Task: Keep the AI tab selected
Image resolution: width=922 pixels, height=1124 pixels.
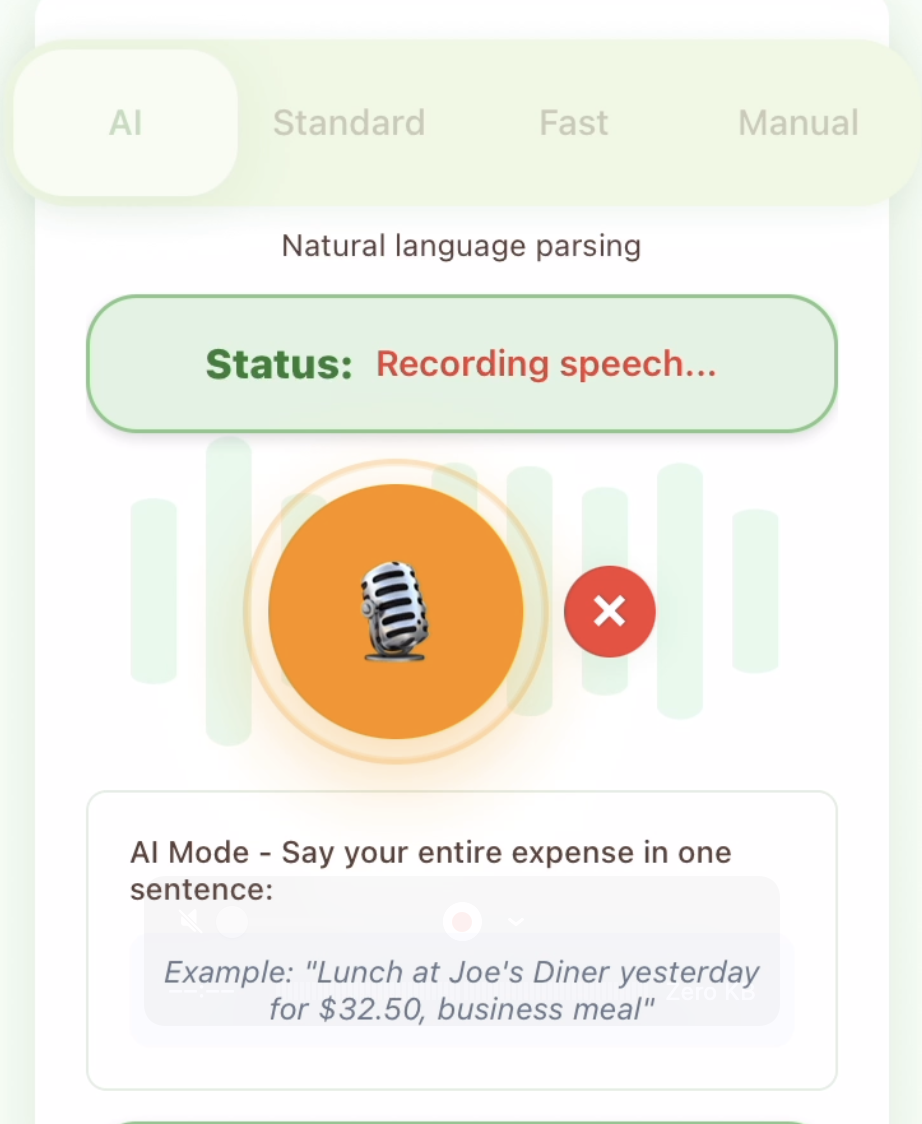Action: pyautogui.click(x=124, y=122)
